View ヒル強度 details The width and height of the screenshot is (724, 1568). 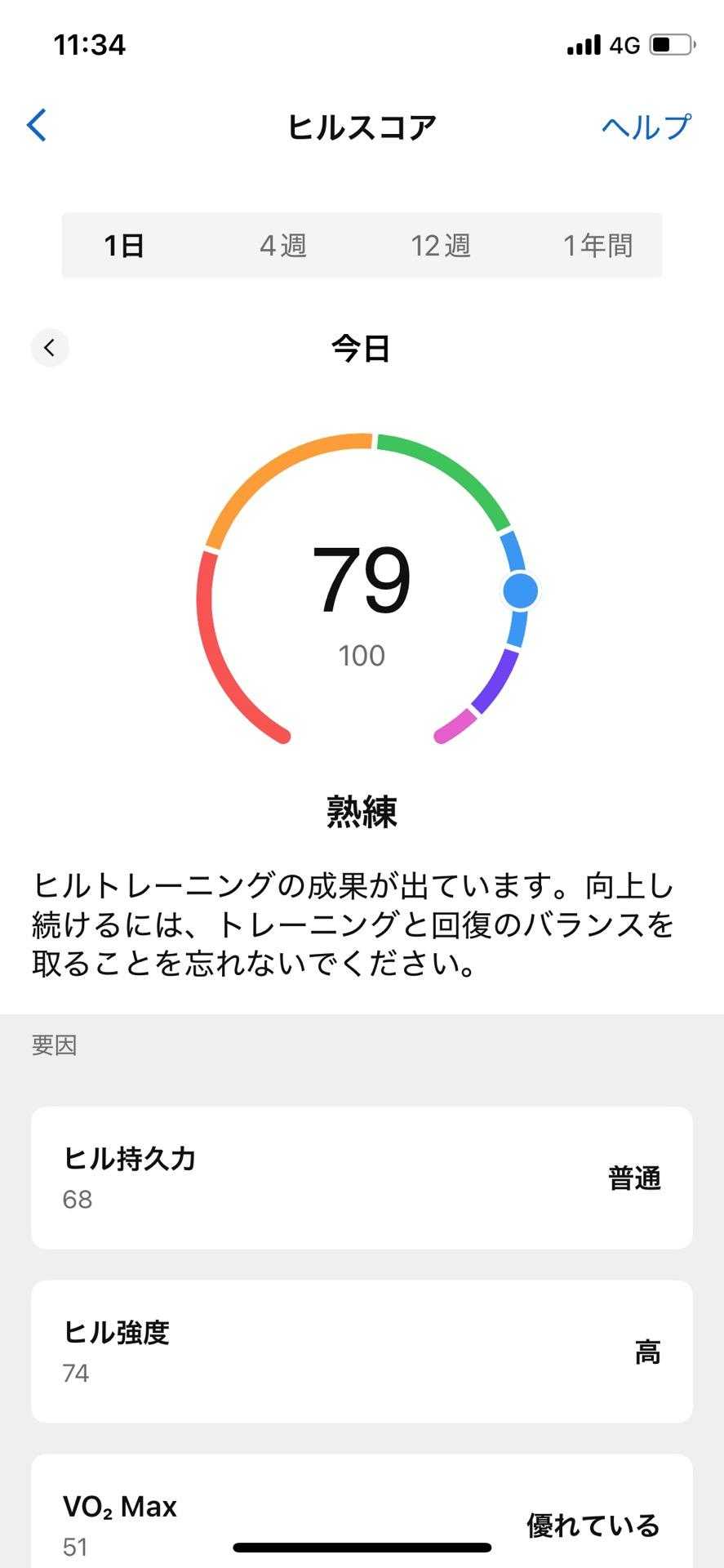pos(362,1351)
